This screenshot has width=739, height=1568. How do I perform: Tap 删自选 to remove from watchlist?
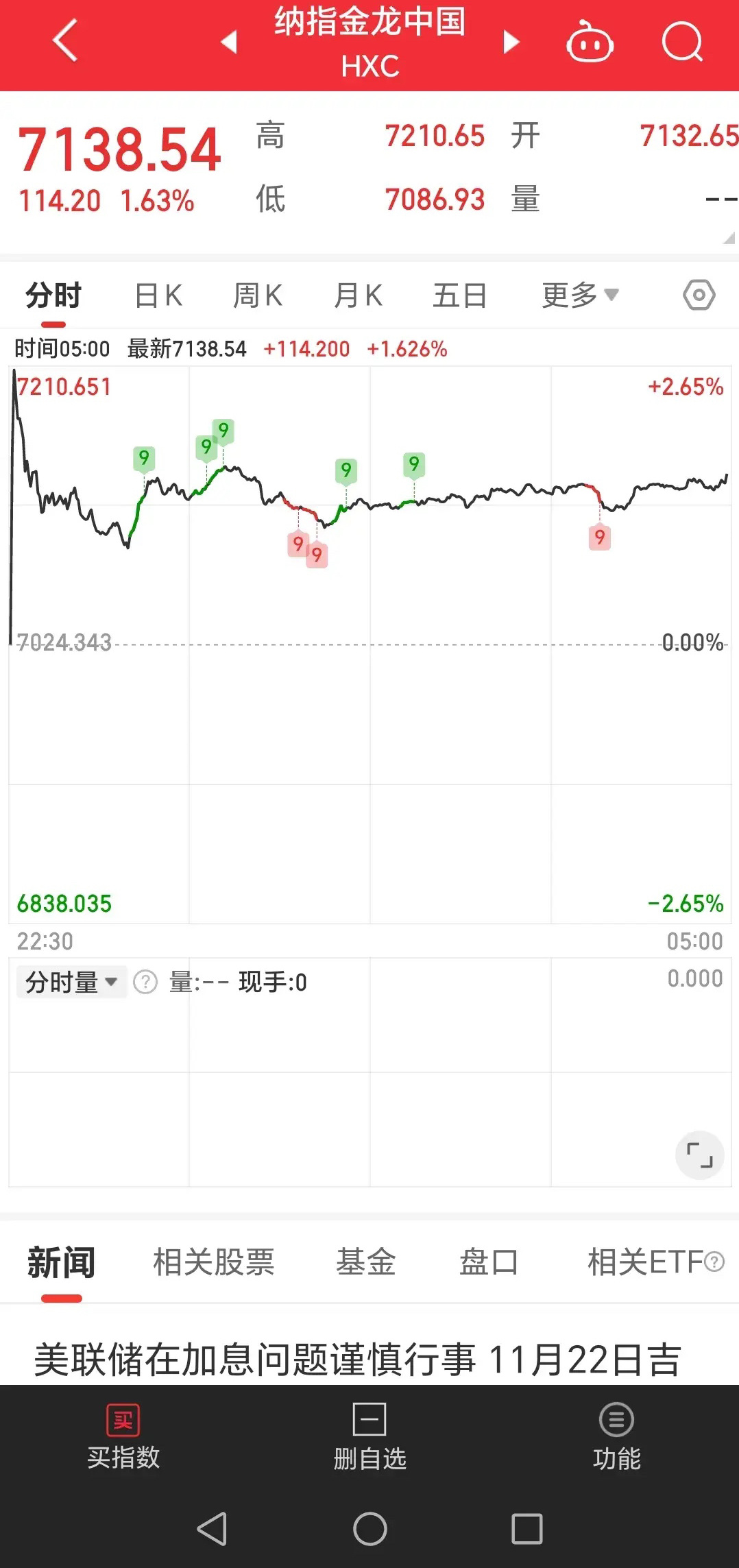click(369, 1438)
